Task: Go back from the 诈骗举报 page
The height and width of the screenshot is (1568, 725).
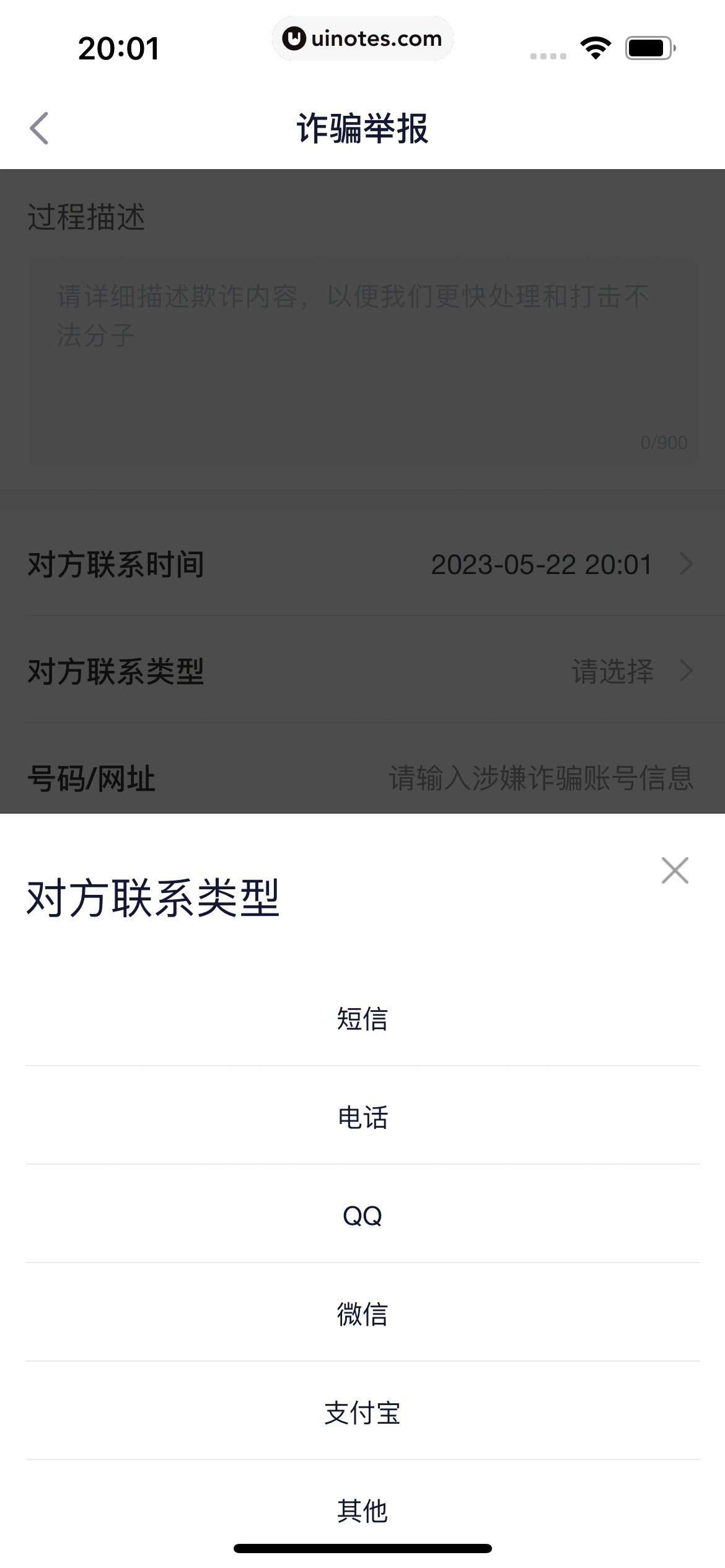Action: (39, 129)
